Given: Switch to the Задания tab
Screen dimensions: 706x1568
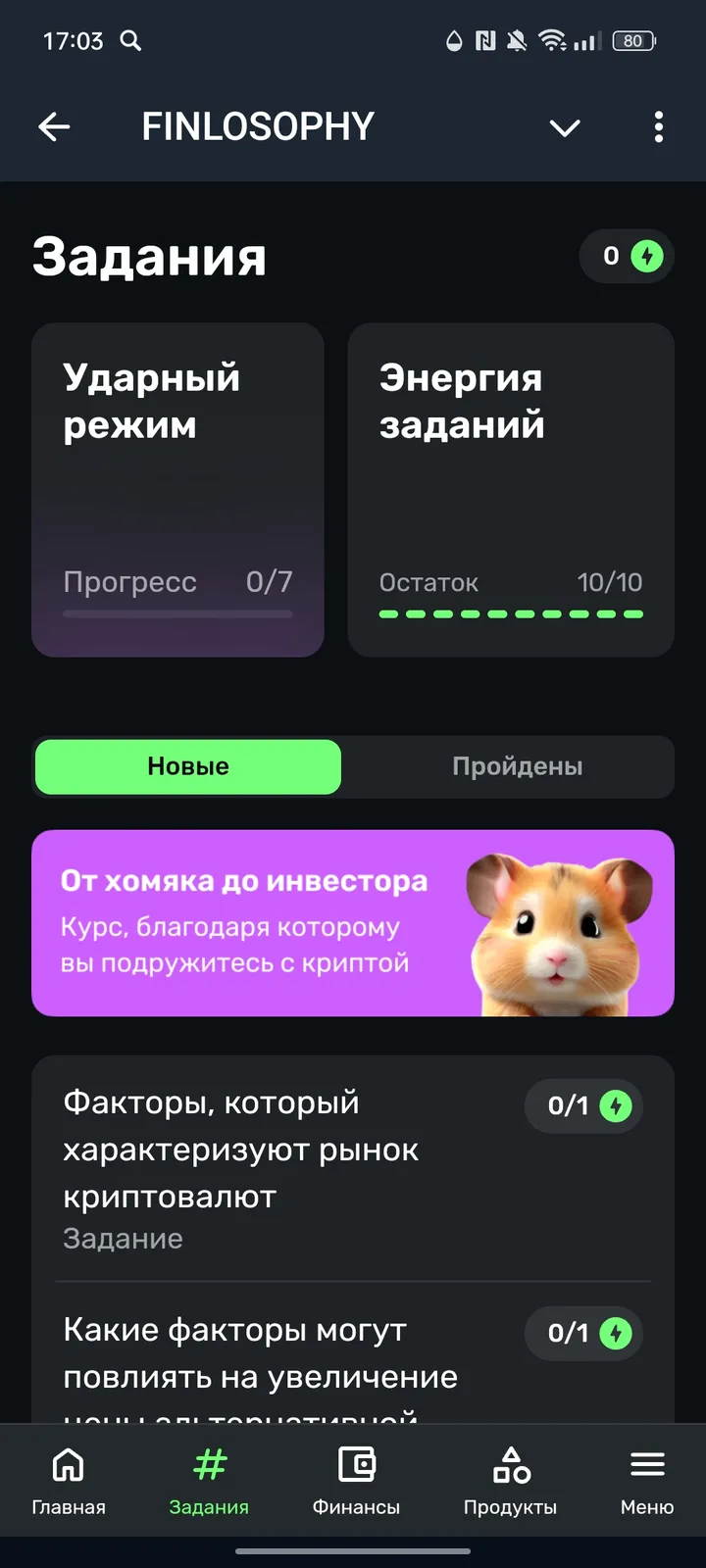Looking at the screenshot, I should click(209, 1480).
